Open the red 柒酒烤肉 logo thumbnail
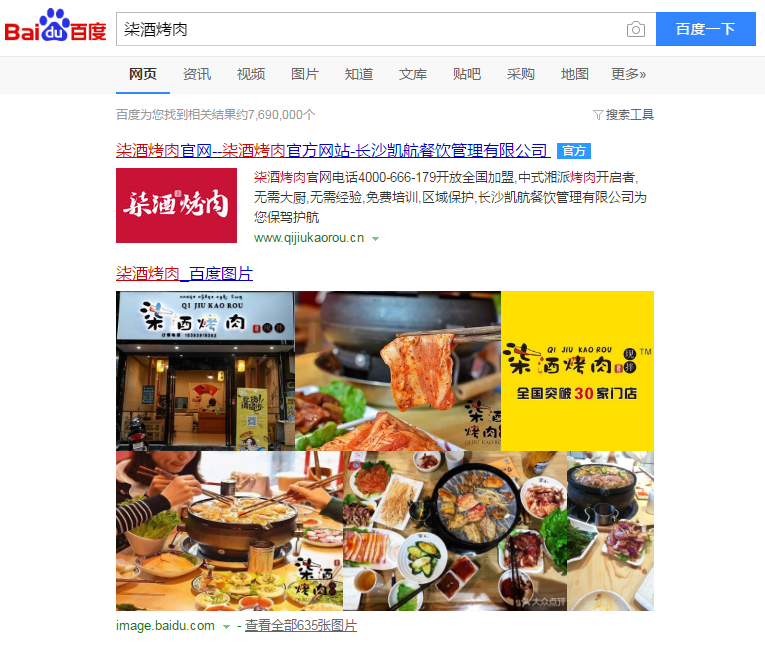Image resolution: width=765 pixels, height=651 pixels. [x=176, y=205]
